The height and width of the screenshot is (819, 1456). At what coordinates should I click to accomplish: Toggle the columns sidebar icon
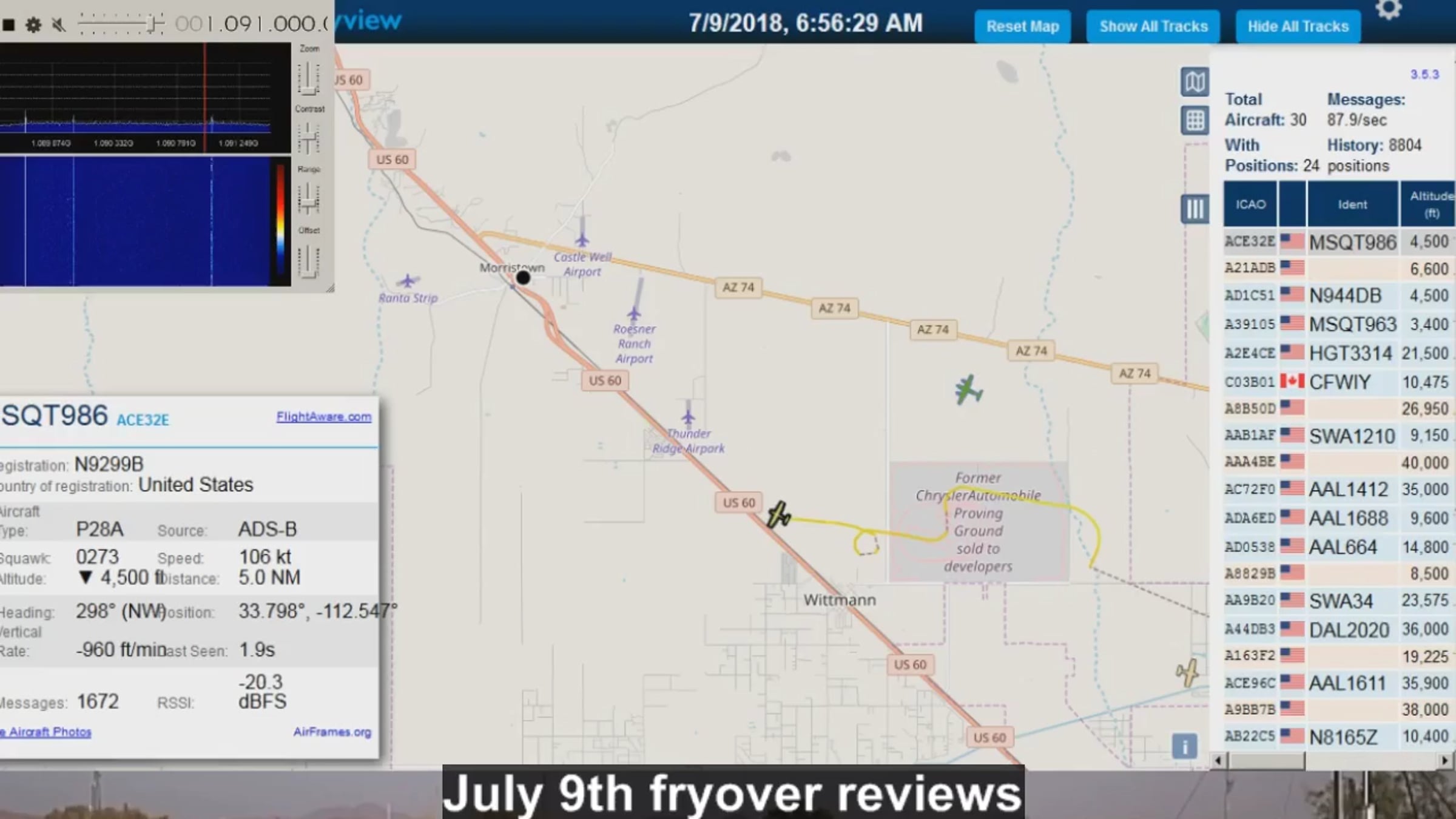[x=1195, y=209]
